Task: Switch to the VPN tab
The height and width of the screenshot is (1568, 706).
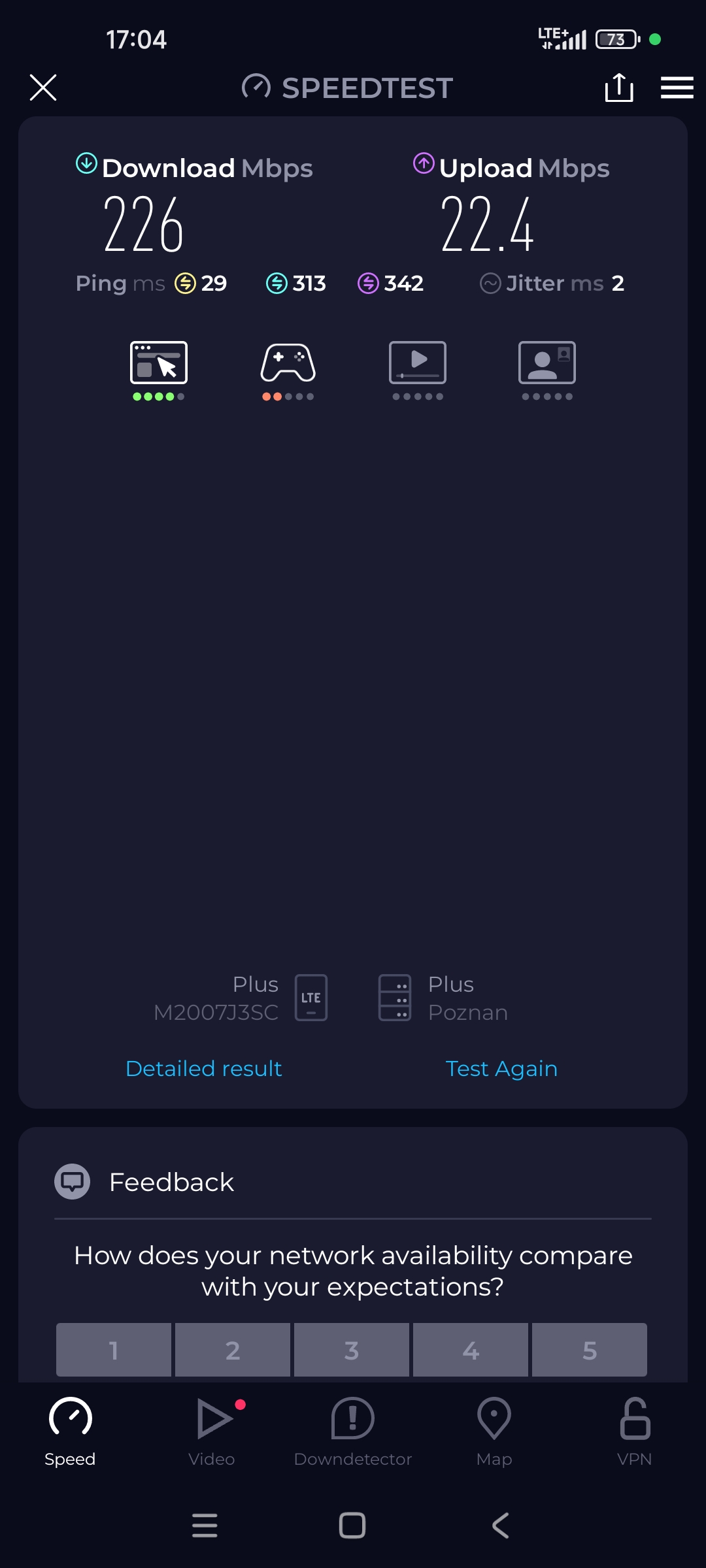Action: coord(634,1432)
